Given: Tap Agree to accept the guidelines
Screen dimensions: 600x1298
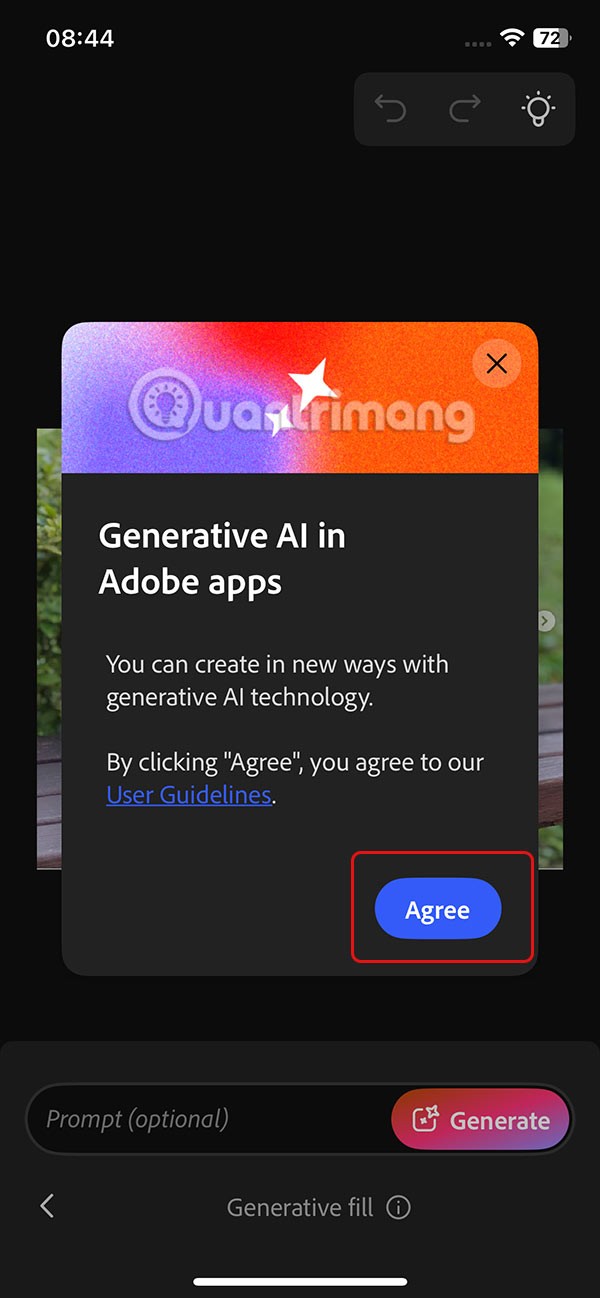Looking at the screenshot, I should [x=437, y=909].
